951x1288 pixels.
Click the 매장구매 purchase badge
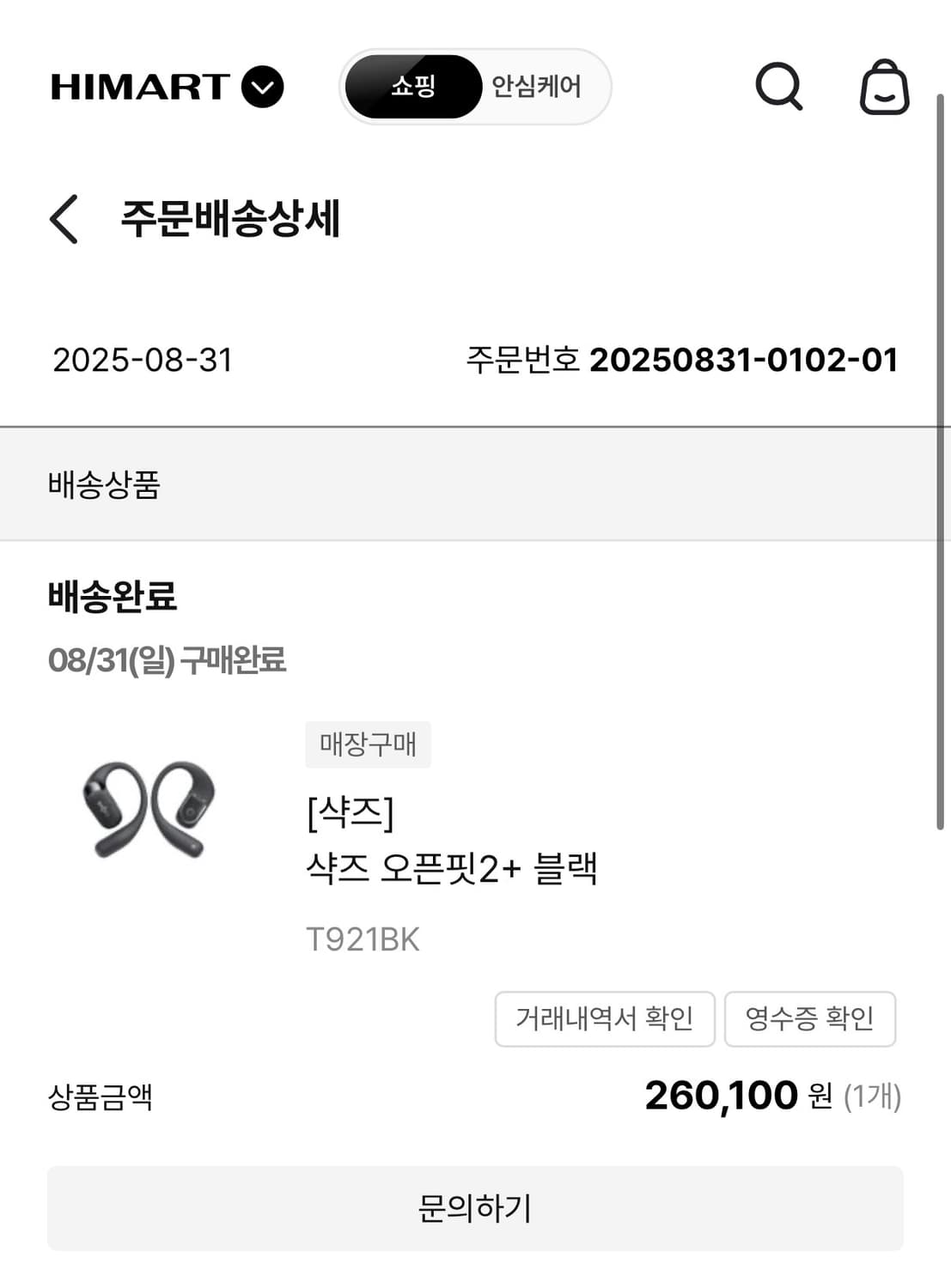click(x=366, y=744)
